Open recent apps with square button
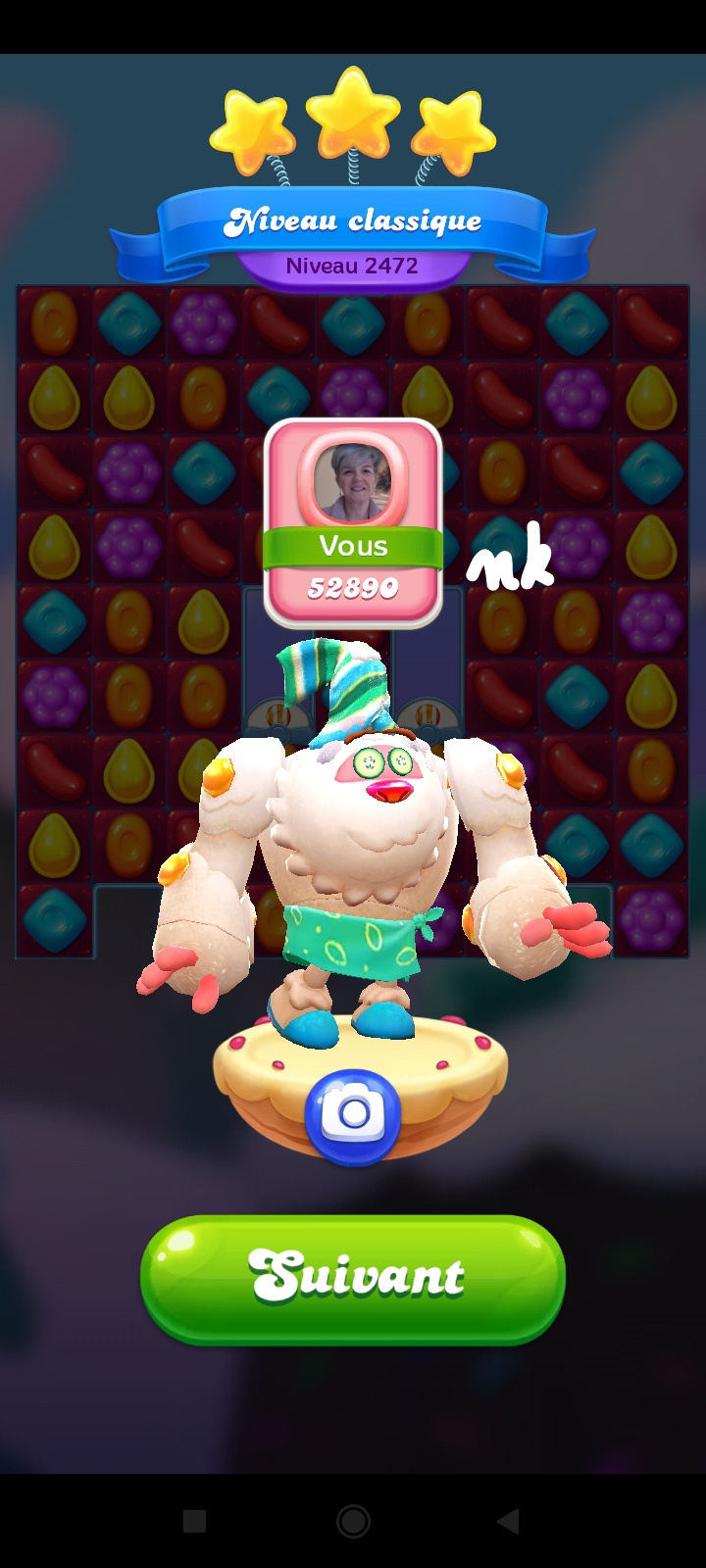Viewport: 706px width, 1568px height. [x=195, y=1521]
